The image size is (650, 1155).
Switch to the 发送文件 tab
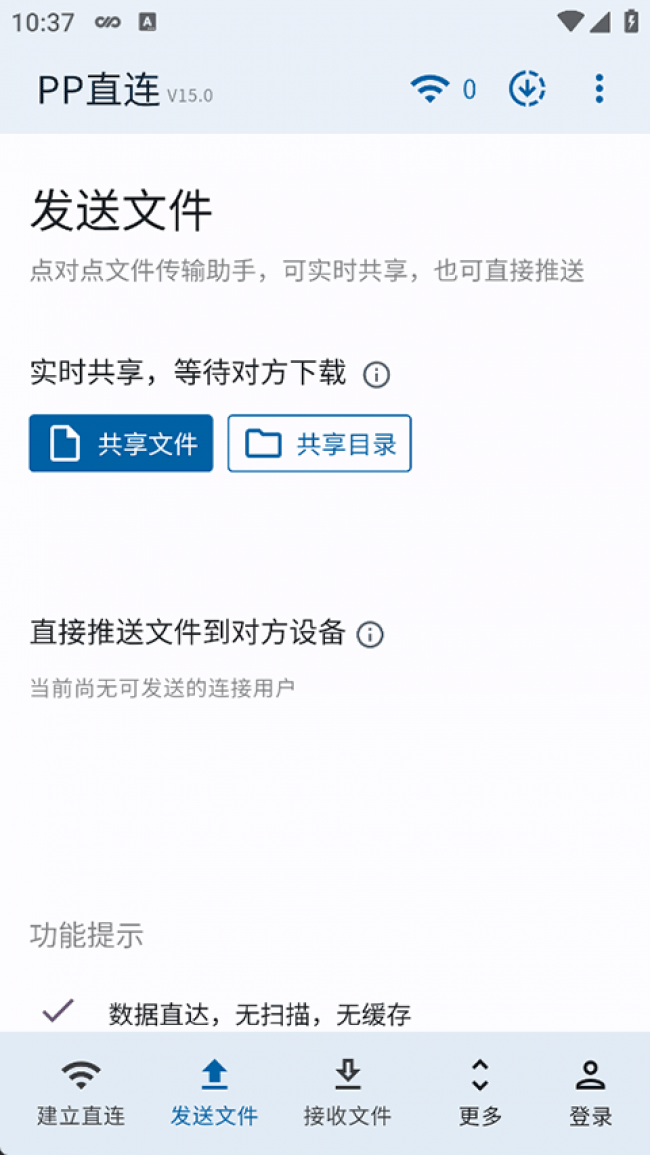(x=214, y=1092)
